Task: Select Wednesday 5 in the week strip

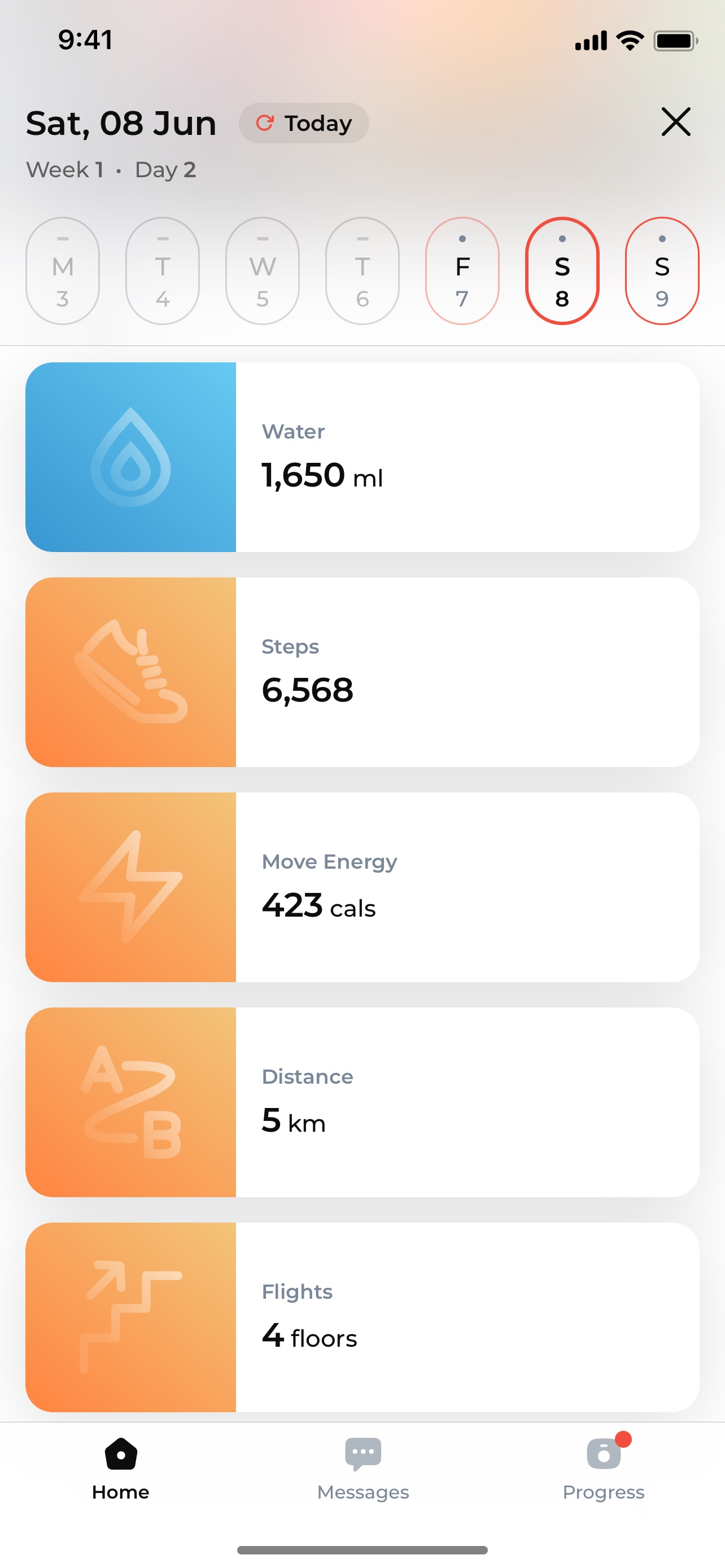Action: tap(263, 271)
